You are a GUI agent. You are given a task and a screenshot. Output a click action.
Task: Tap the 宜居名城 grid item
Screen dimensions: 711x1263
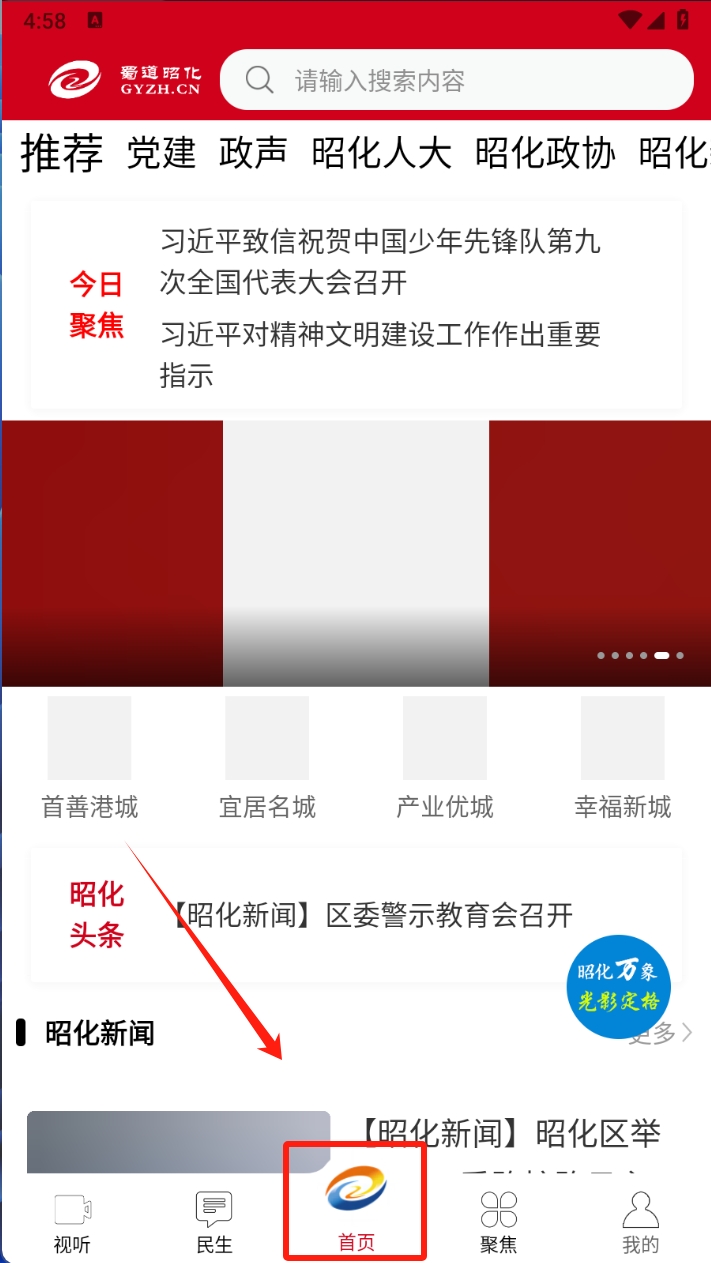(x=267, y=758)
